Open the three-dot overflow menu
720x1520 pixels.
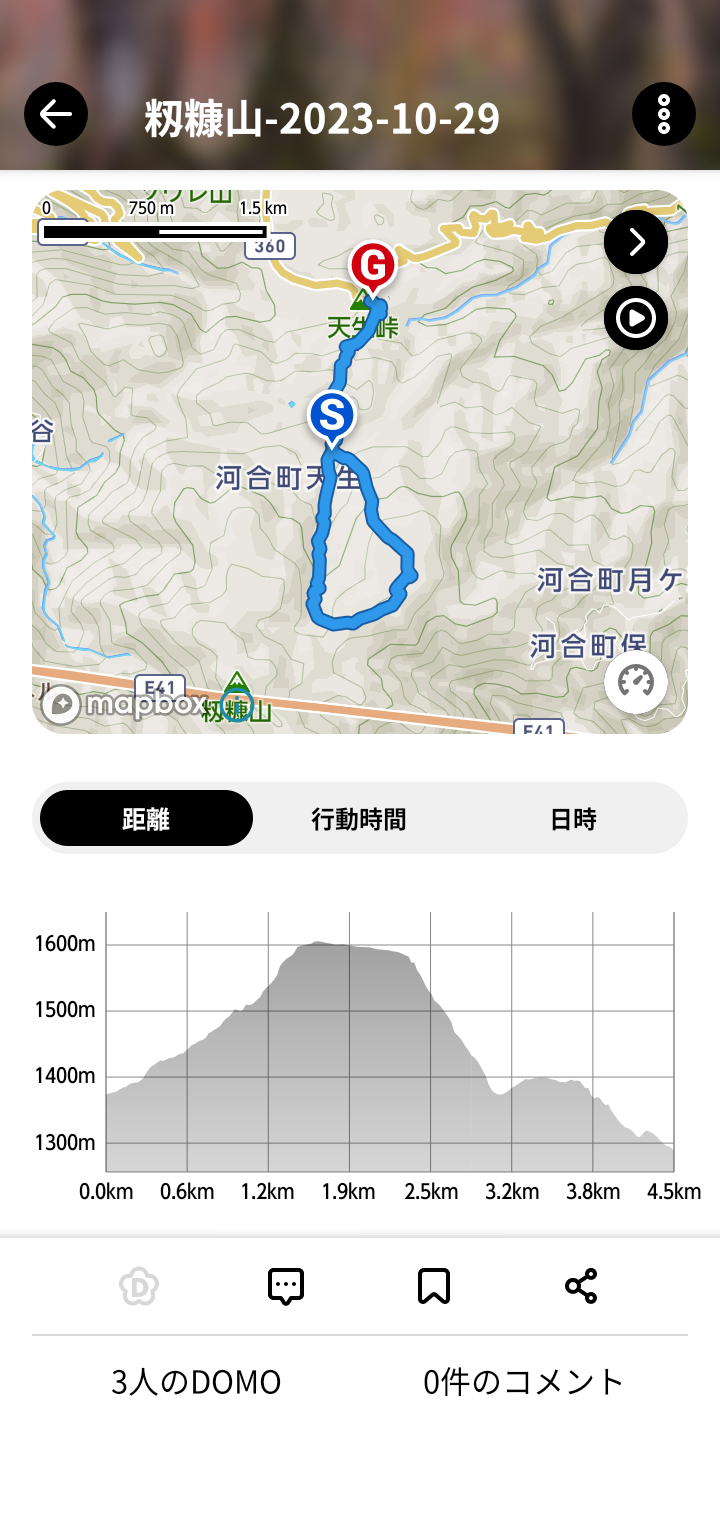pos(664,115)
